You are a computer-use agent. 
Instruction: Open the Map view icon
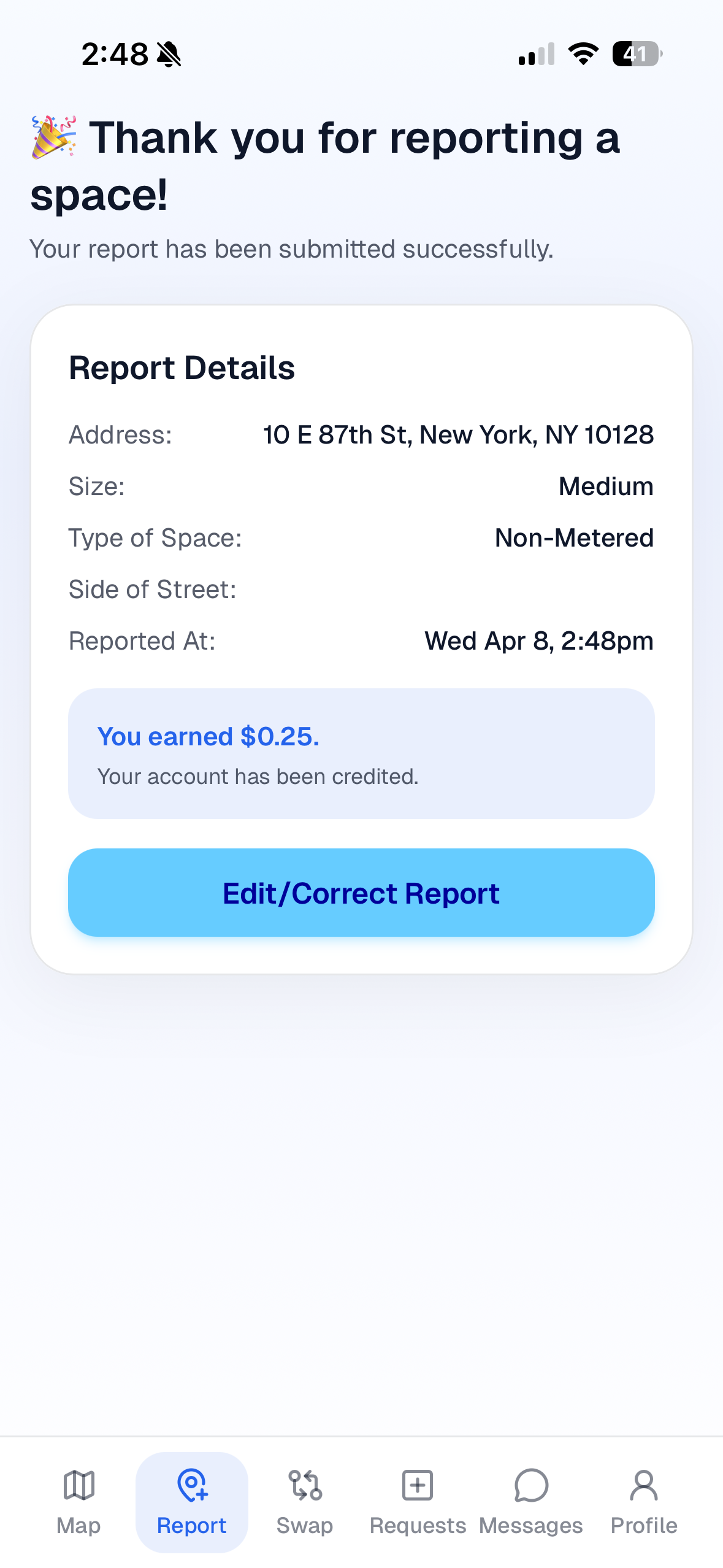tap(78, 1485)
